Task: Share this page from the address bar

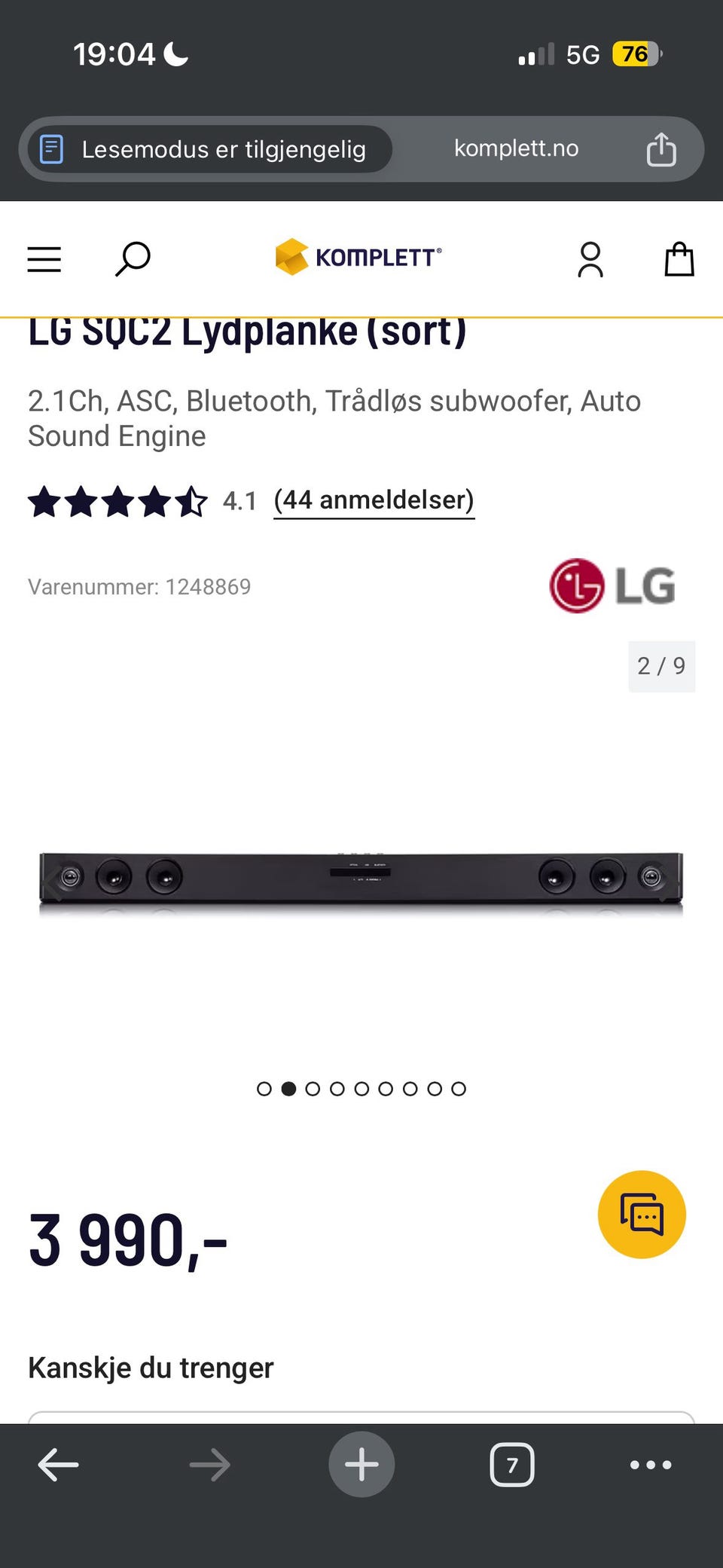Action: [661, 149]
